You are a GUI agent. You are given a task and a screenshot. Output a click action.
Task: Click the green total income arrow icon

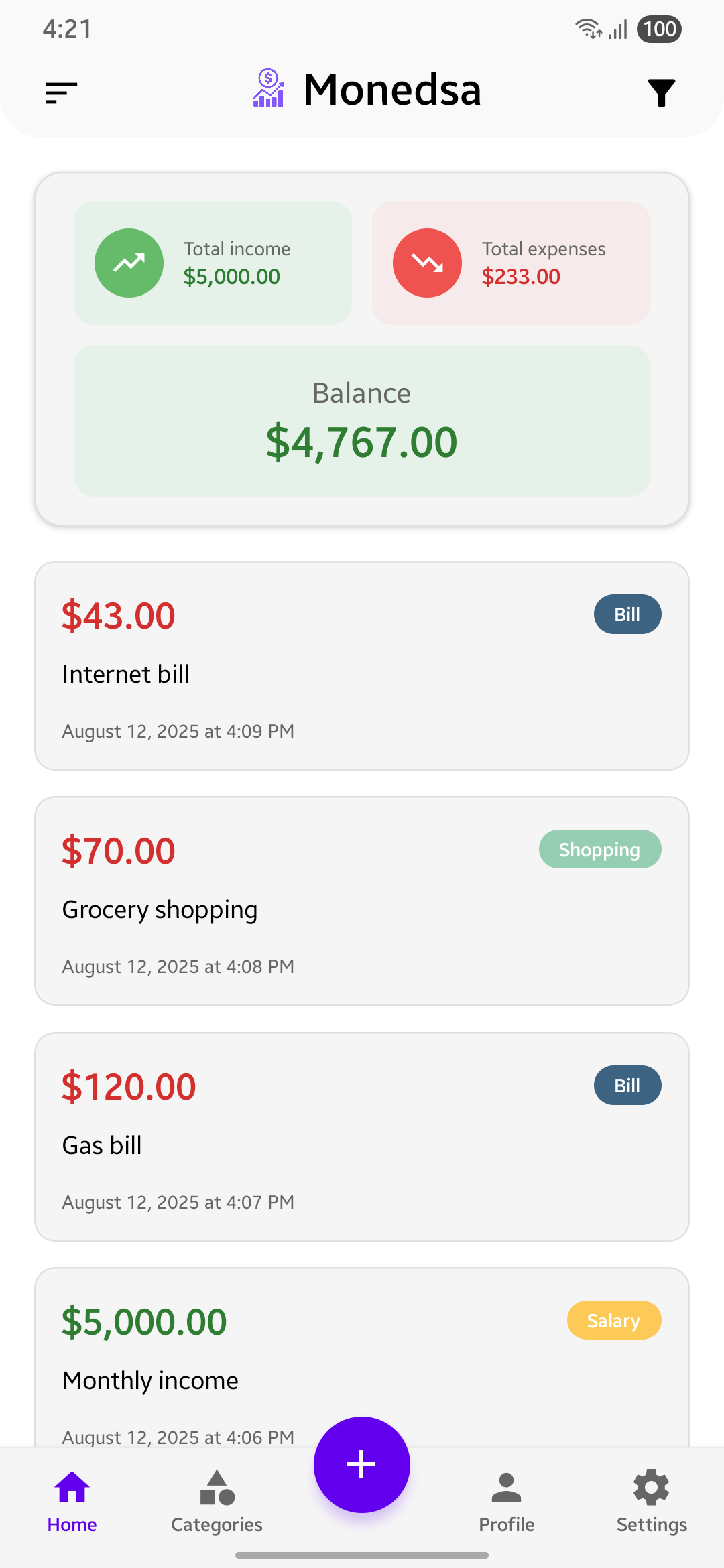click(129, 263)
